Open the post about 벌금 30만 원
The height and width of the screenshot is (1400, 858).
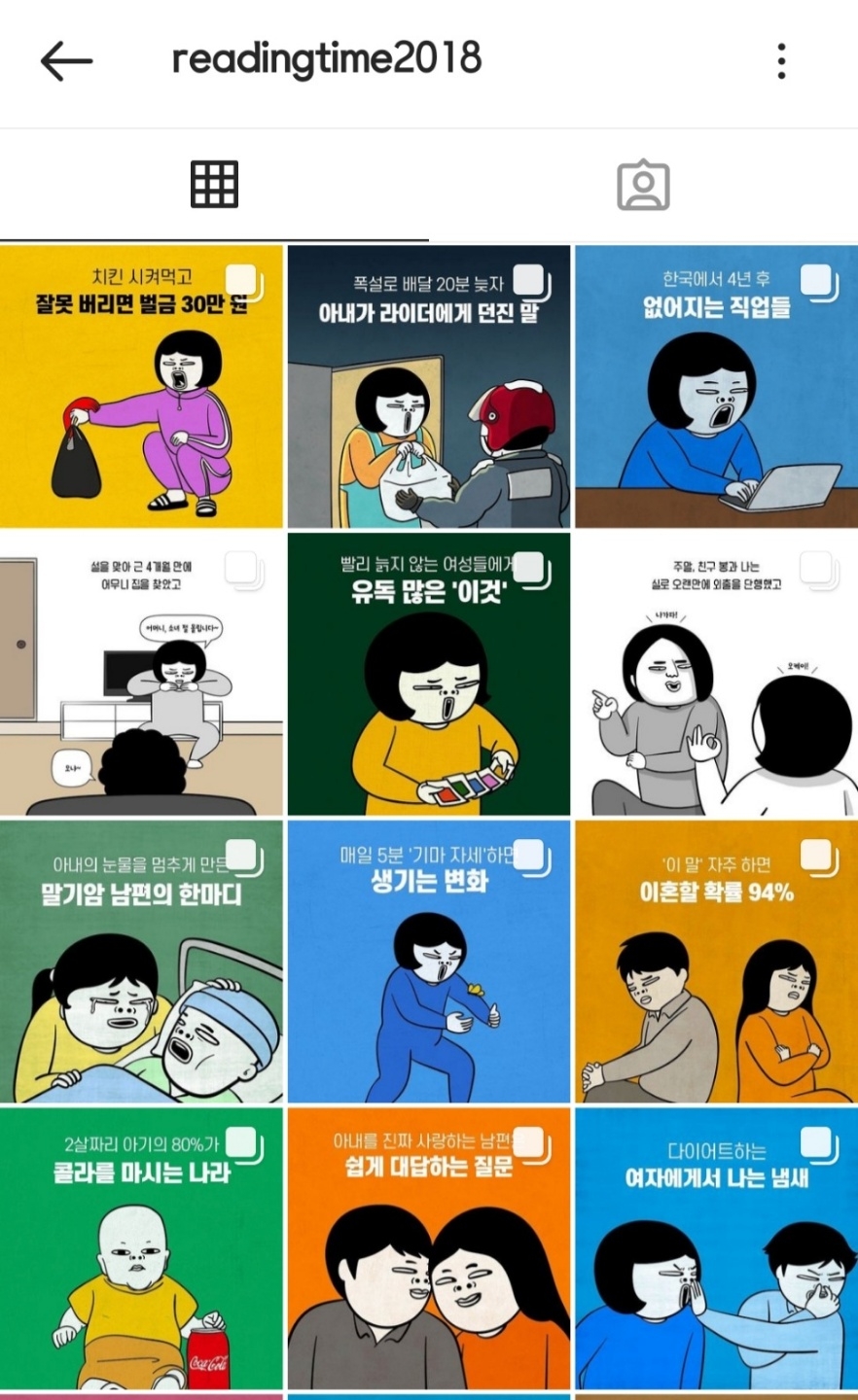pyautogui.click(x=141, y=387)
